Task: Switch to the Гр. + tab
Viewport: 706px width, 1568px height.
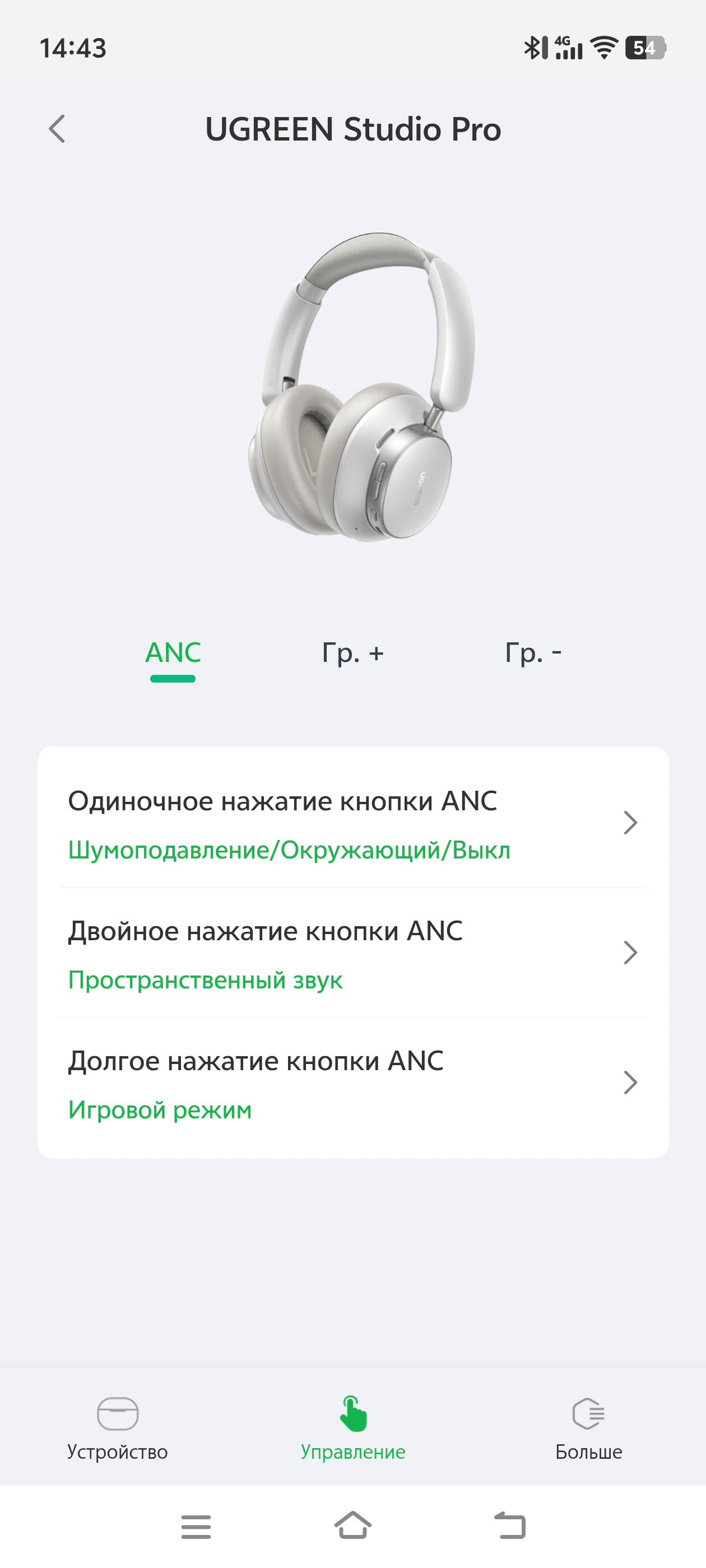Action: [x=352, y=653]
